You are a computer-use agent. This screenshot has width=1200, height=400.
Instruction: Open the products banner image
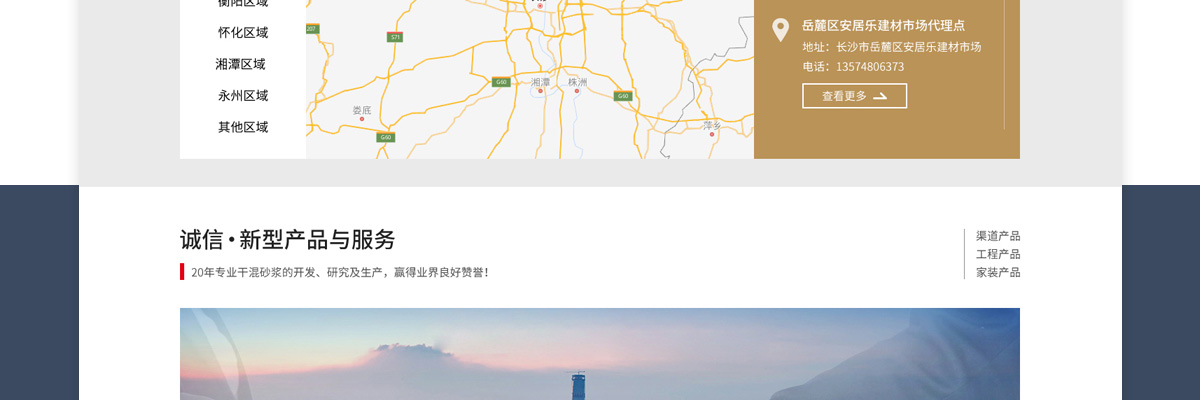pyautogui.click(x=600, y=354)
